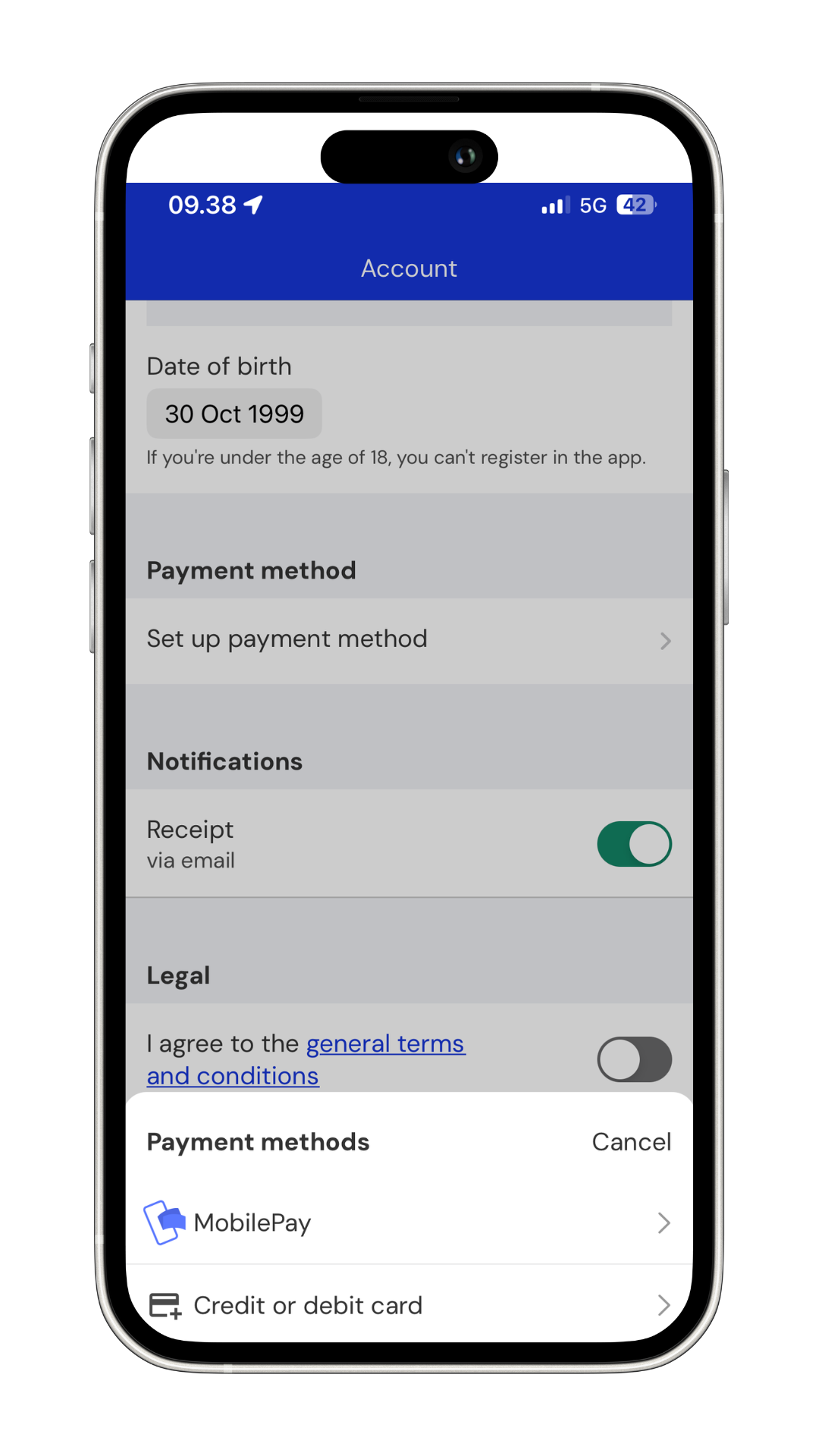Cancel the payment methods sheet
The height and width of the screenshot is (1456, 819).
pyautogui.click(x=631, y=1141)
